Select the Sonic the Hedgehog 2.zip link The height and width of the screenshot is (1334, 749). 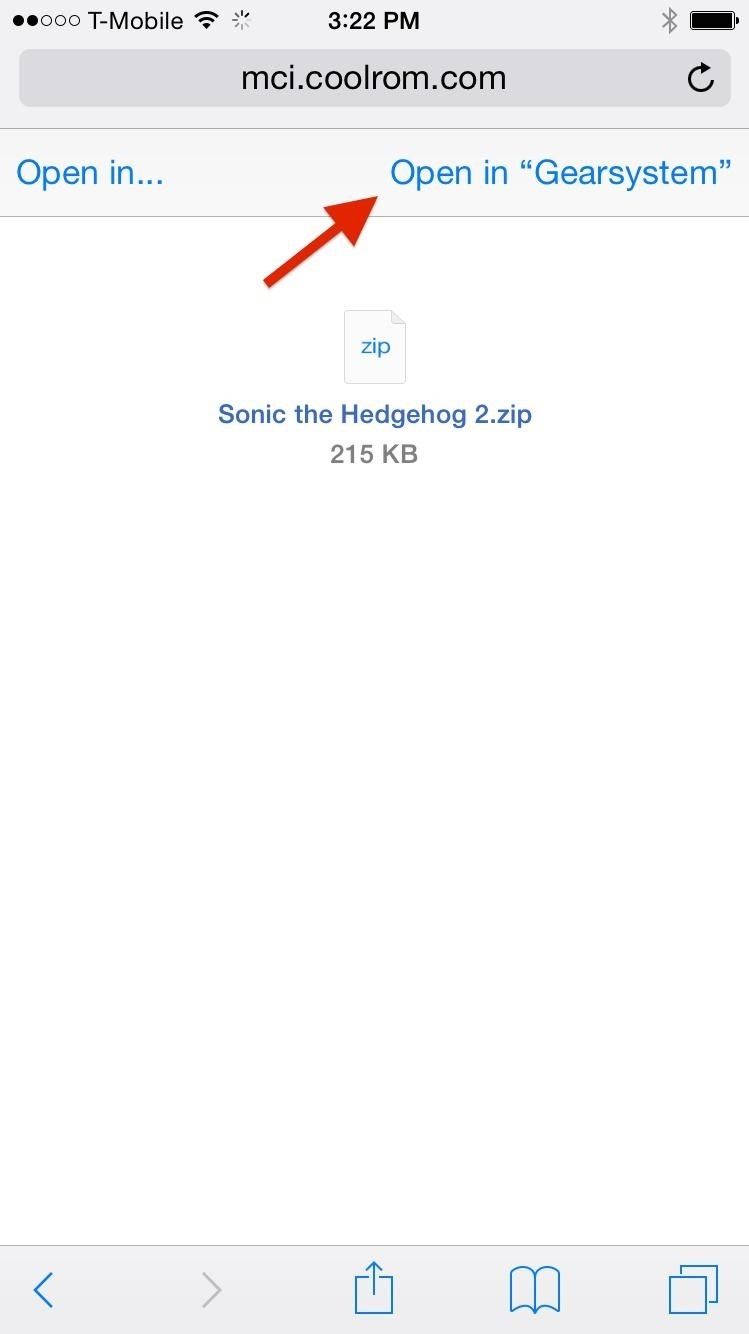[374, 413]
